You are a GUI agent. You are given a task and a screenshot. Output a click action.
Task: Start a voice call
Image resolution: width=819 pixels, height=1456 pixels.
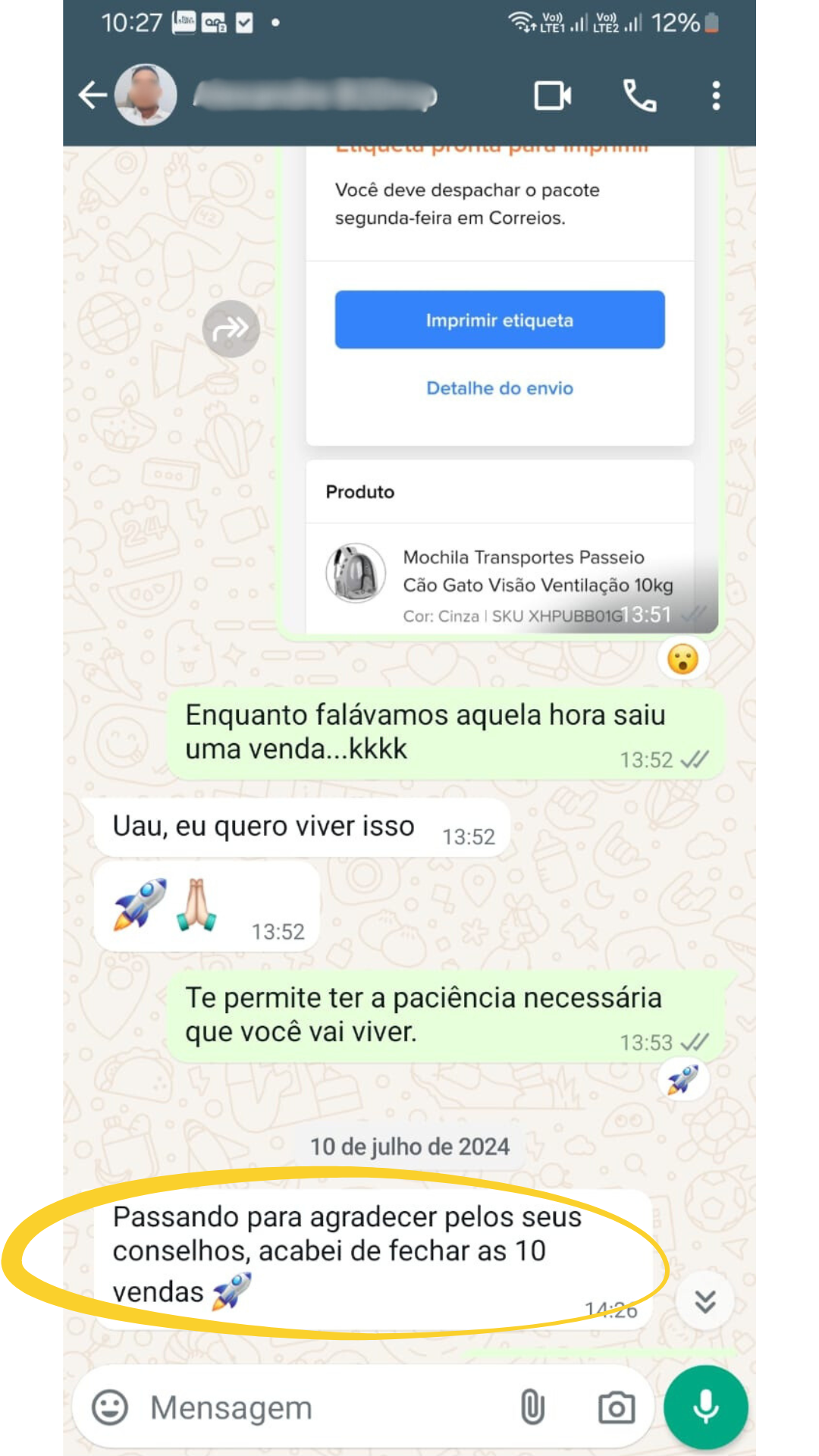coord(639,96)
